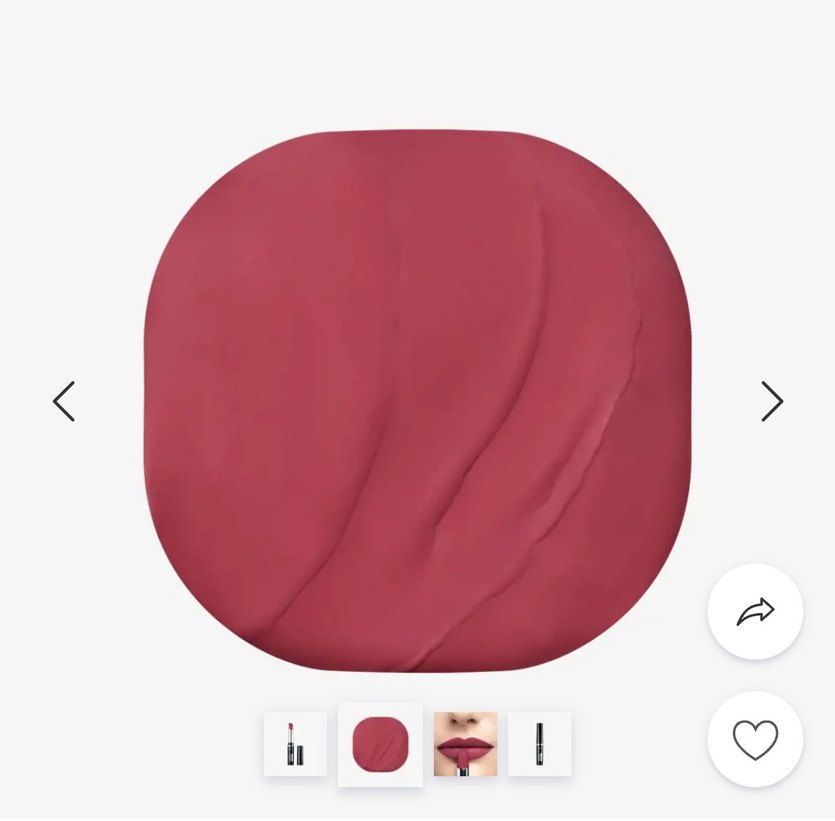835x821 pixels.
Task: Select the closed lipstick tube thumbnail
Action: pos(539,744)
